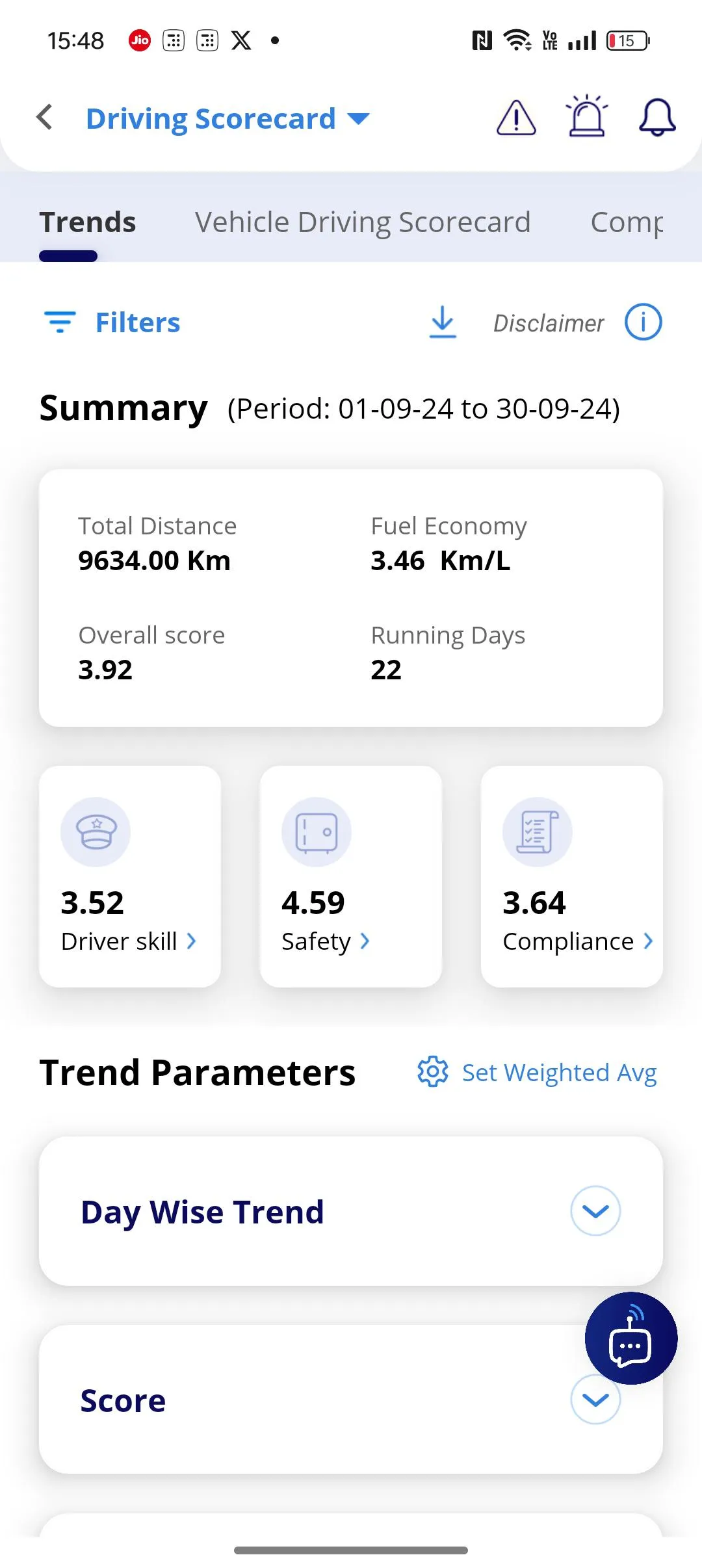Open the download report icon

[x=443, y=322]
